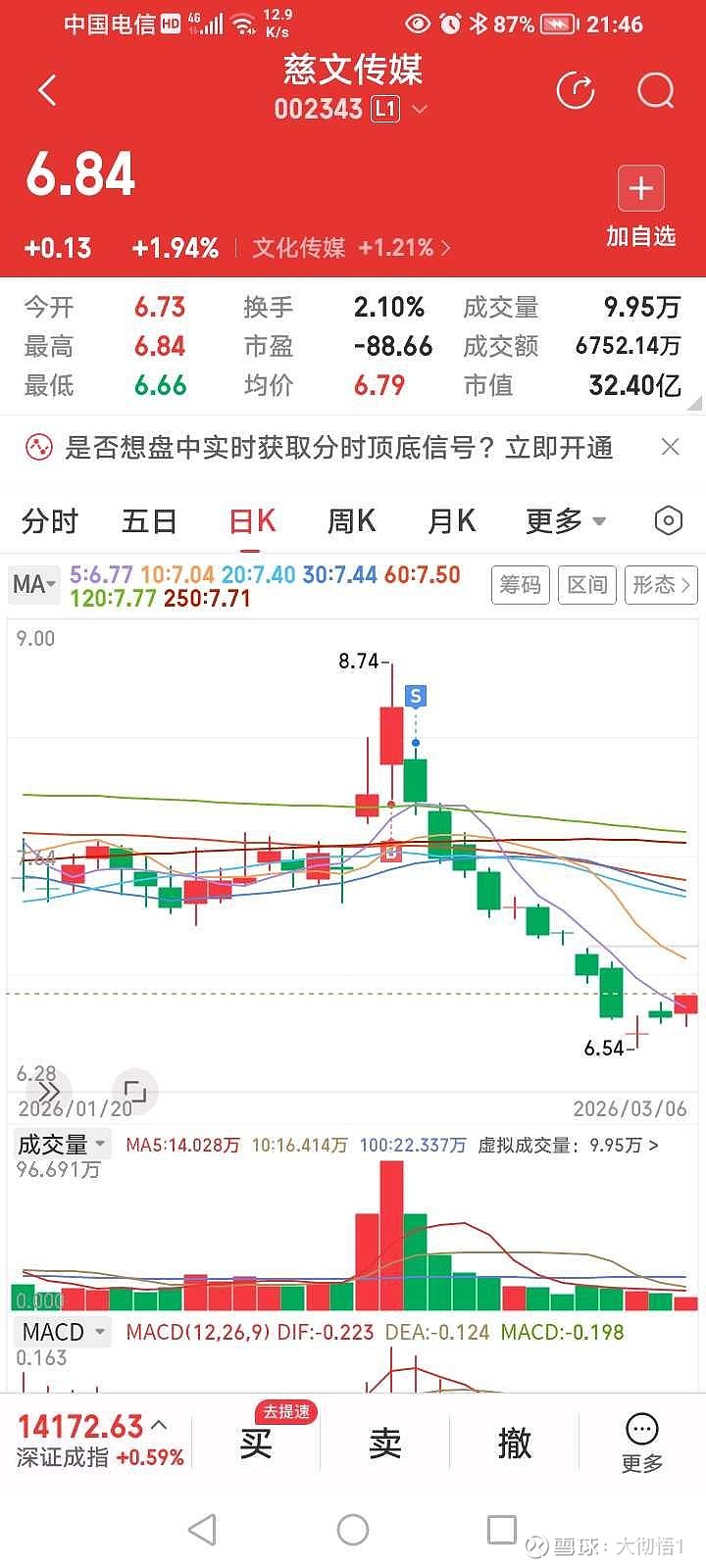Expand the 更多 chart period dropdown
706x1568 pixels.
pos(565,520)
